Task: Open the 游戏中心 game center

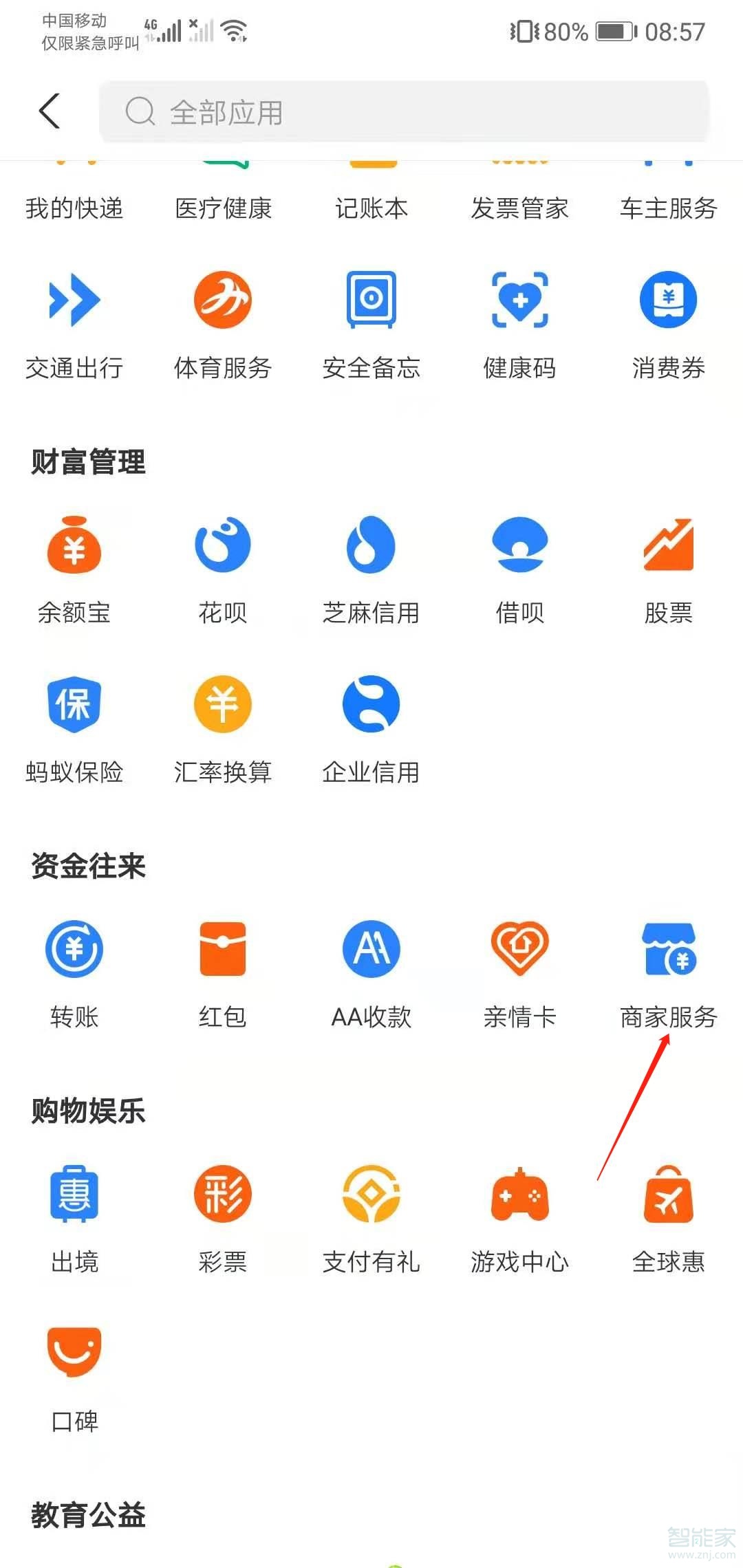Action: (x=519, y=1214)
